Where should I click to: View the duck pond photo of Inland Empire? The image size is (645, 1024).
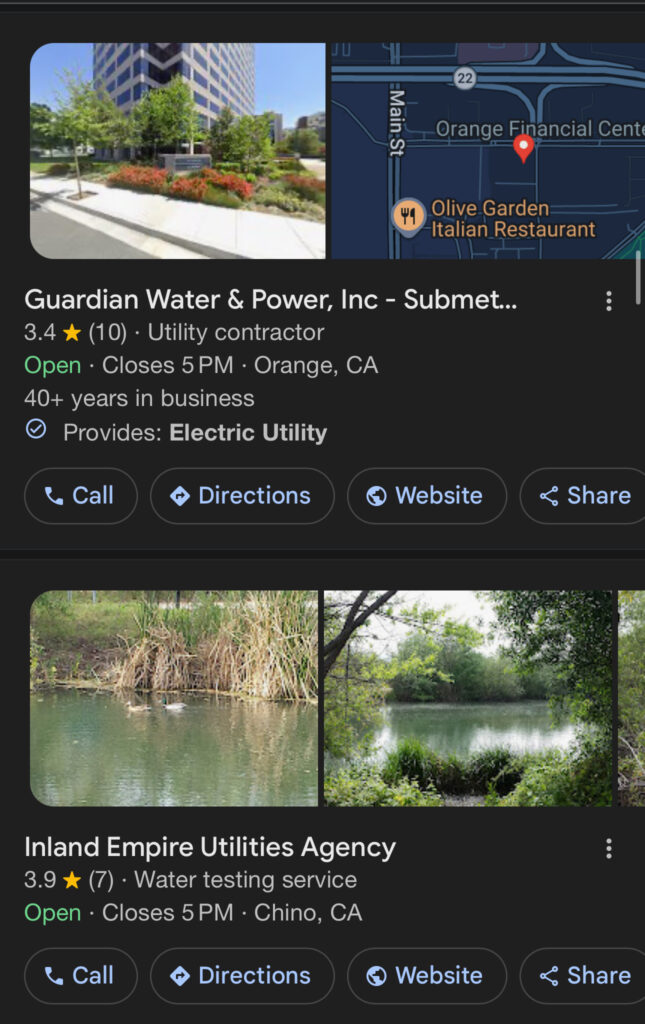[174, 698]
